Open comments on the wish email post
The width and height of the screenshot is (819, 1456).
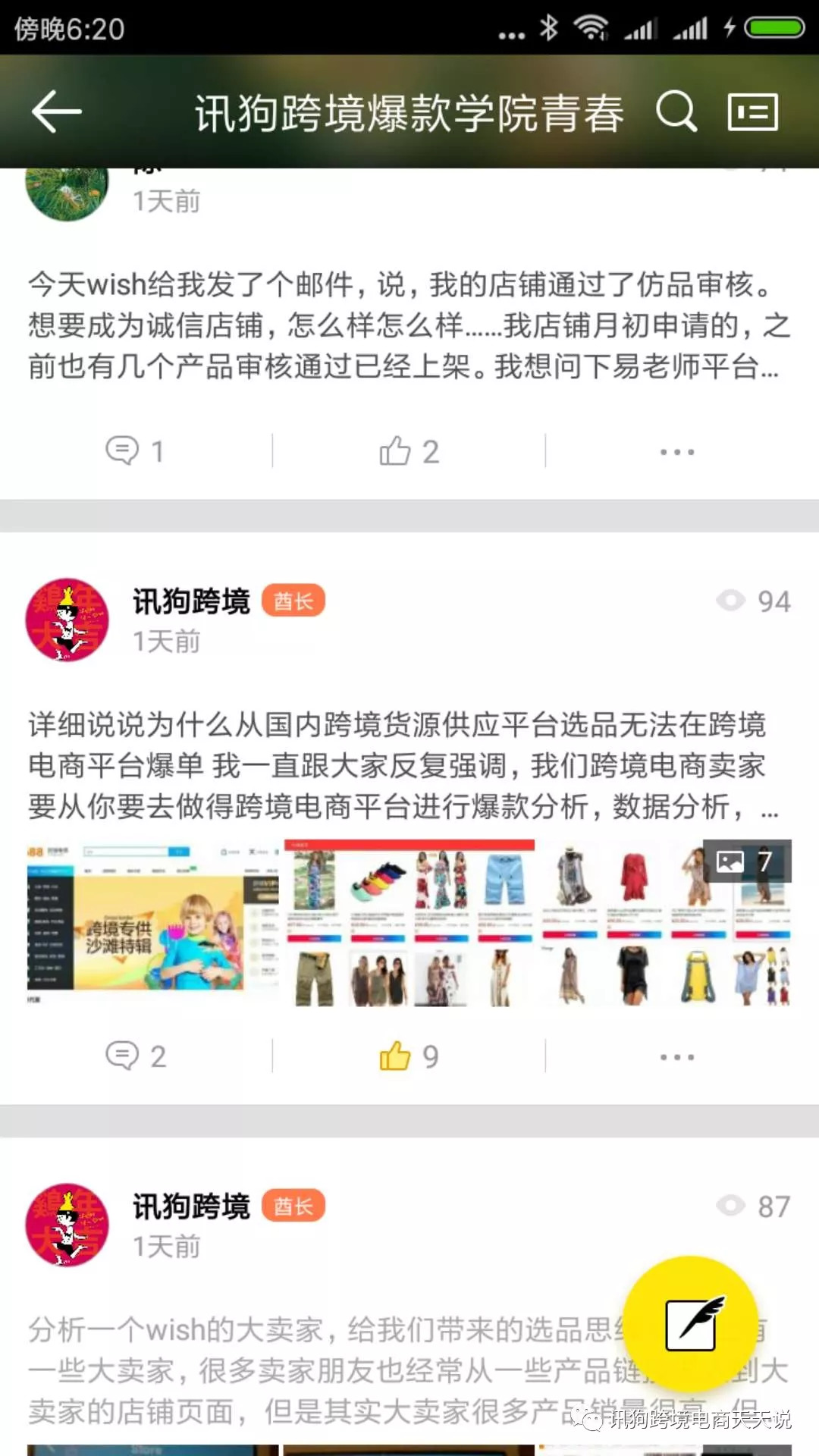click(135, 451)
